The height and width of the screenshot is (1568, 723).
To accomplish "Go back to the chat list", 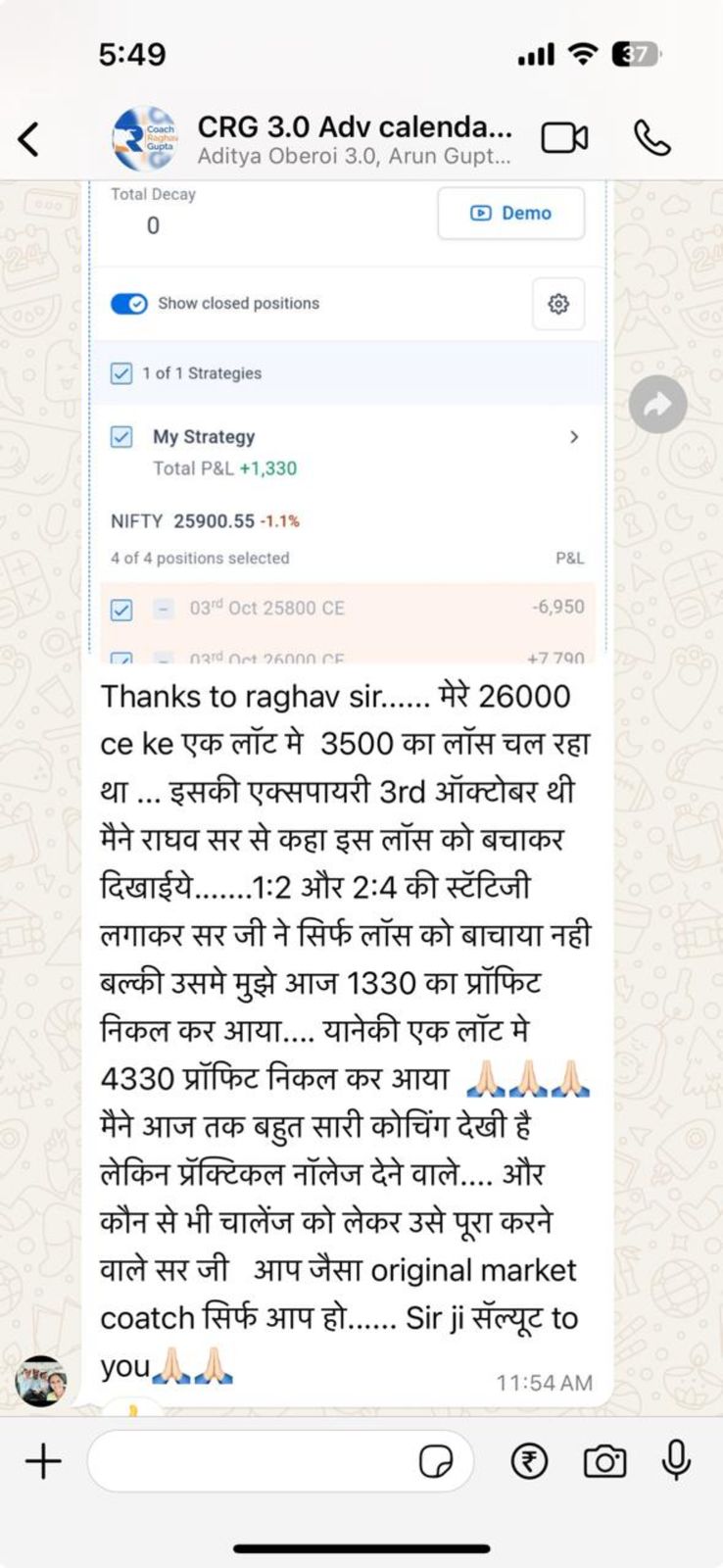I will 29,139.
